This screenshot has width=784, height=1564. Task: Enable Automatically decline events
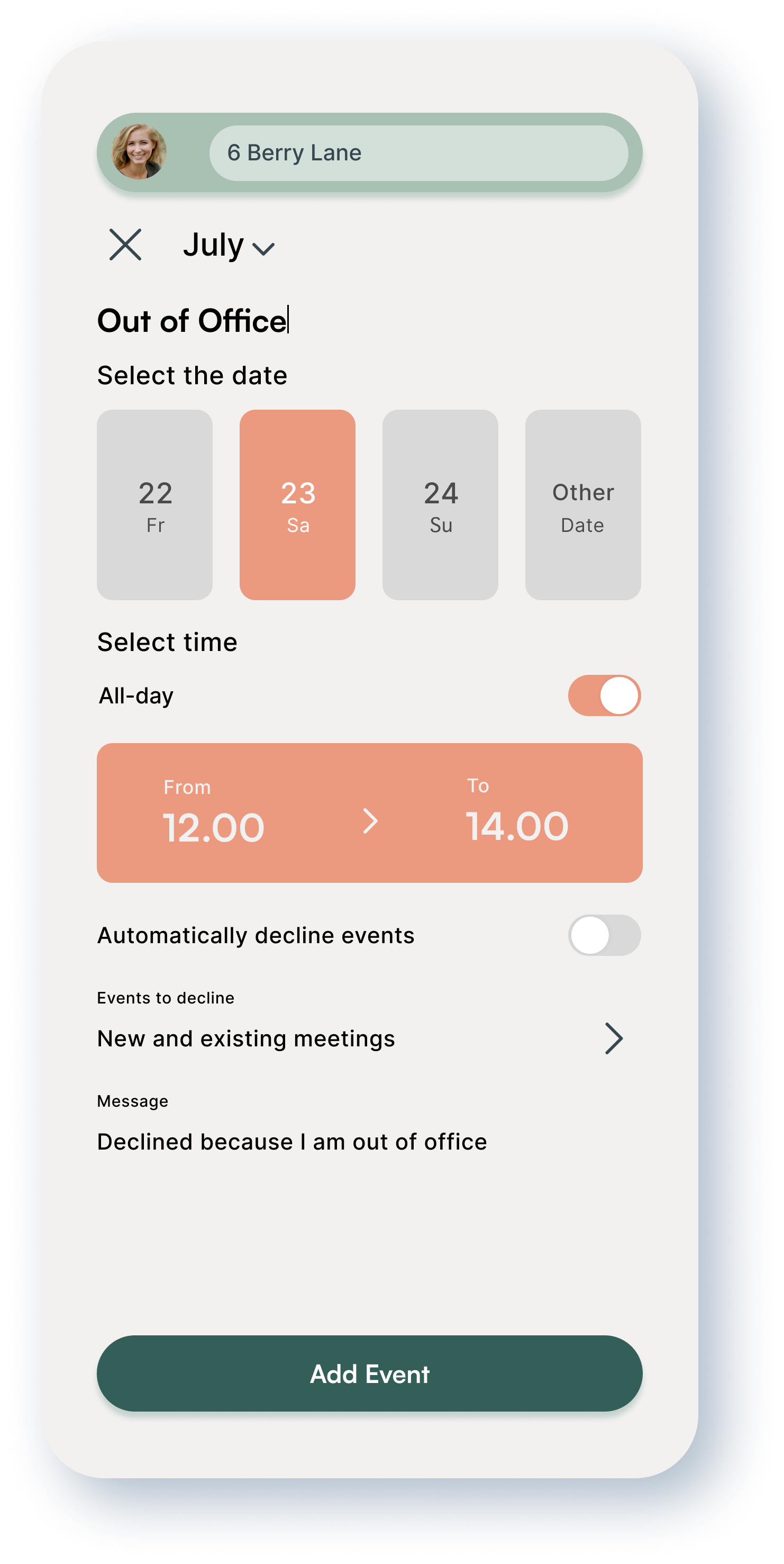coord(604,935)
